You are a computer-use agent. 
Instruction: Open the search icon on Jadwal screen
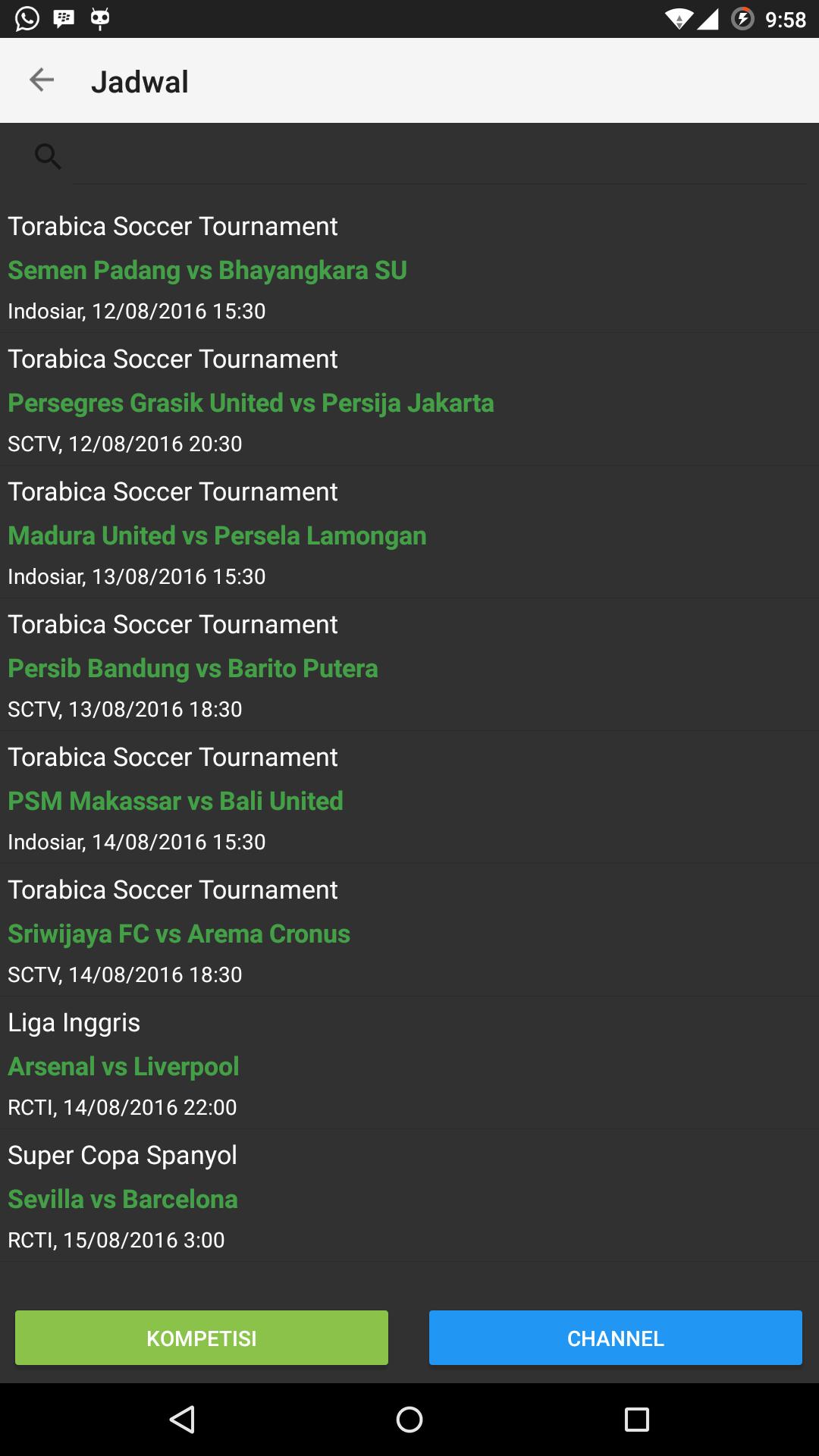pos(47,156)
